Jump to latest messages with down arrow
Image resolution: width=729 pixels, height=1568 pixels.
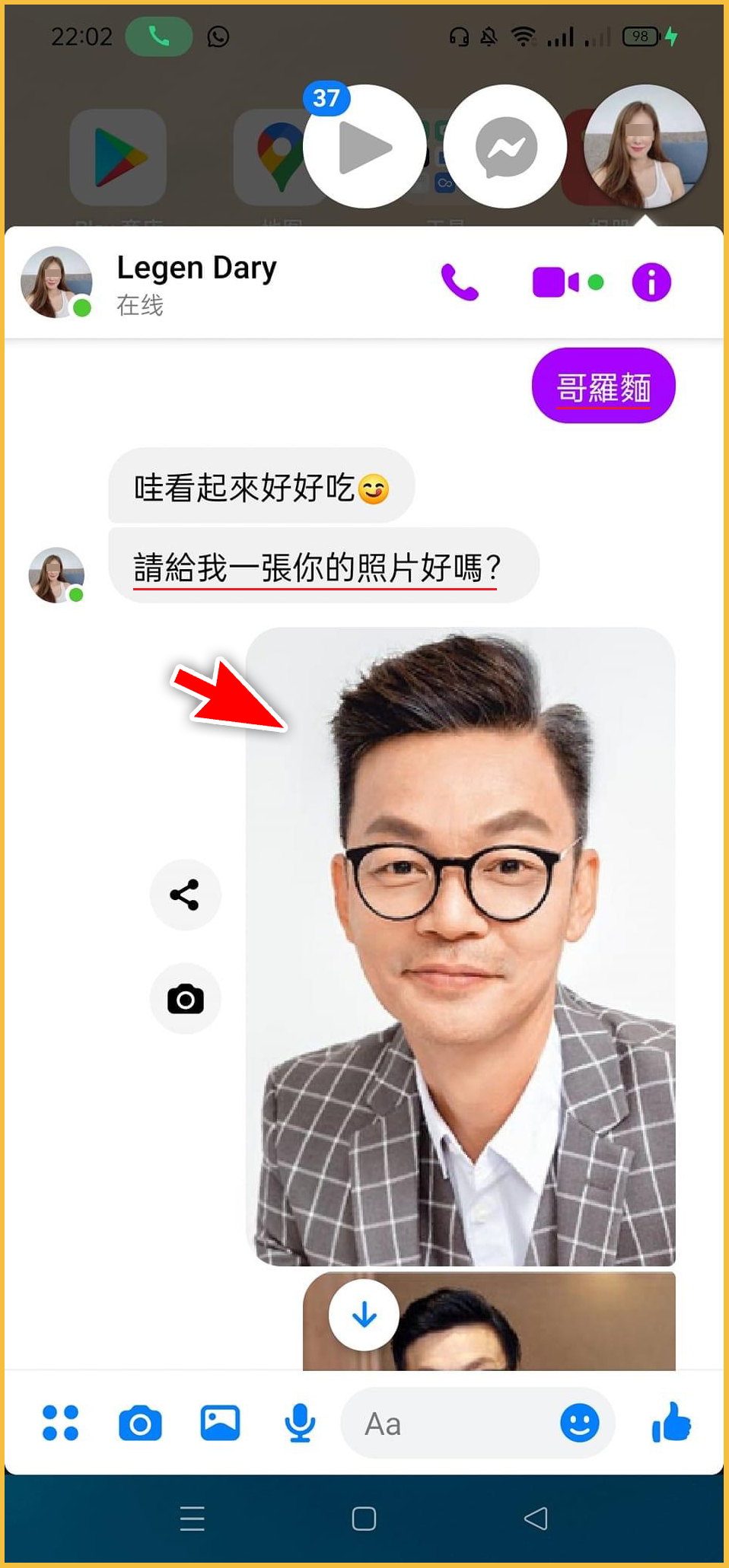[x=364, y=1314]
